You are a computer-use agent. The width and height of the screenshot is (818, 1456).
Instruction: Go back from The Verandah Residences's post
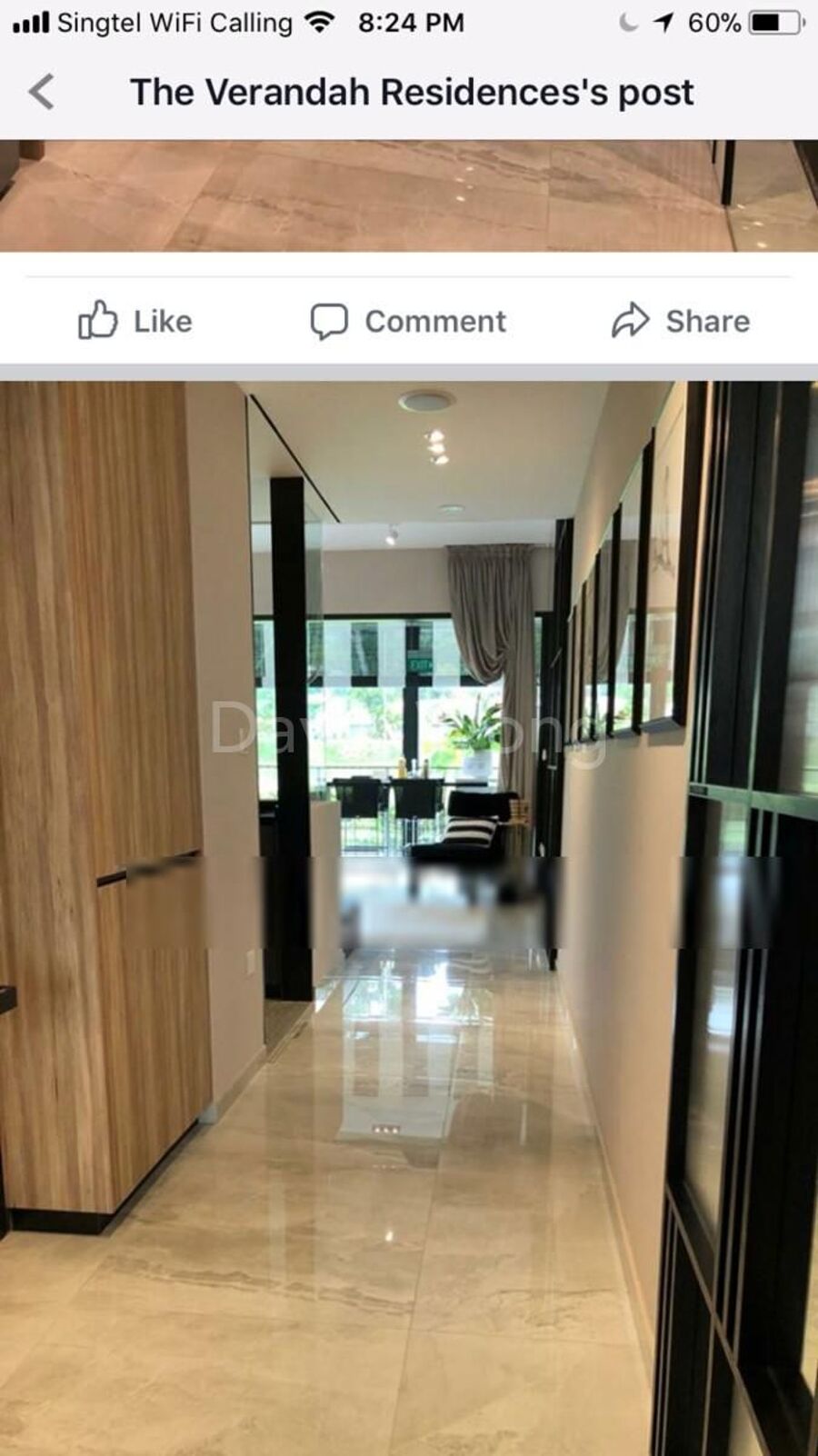(x=42, y=92)
